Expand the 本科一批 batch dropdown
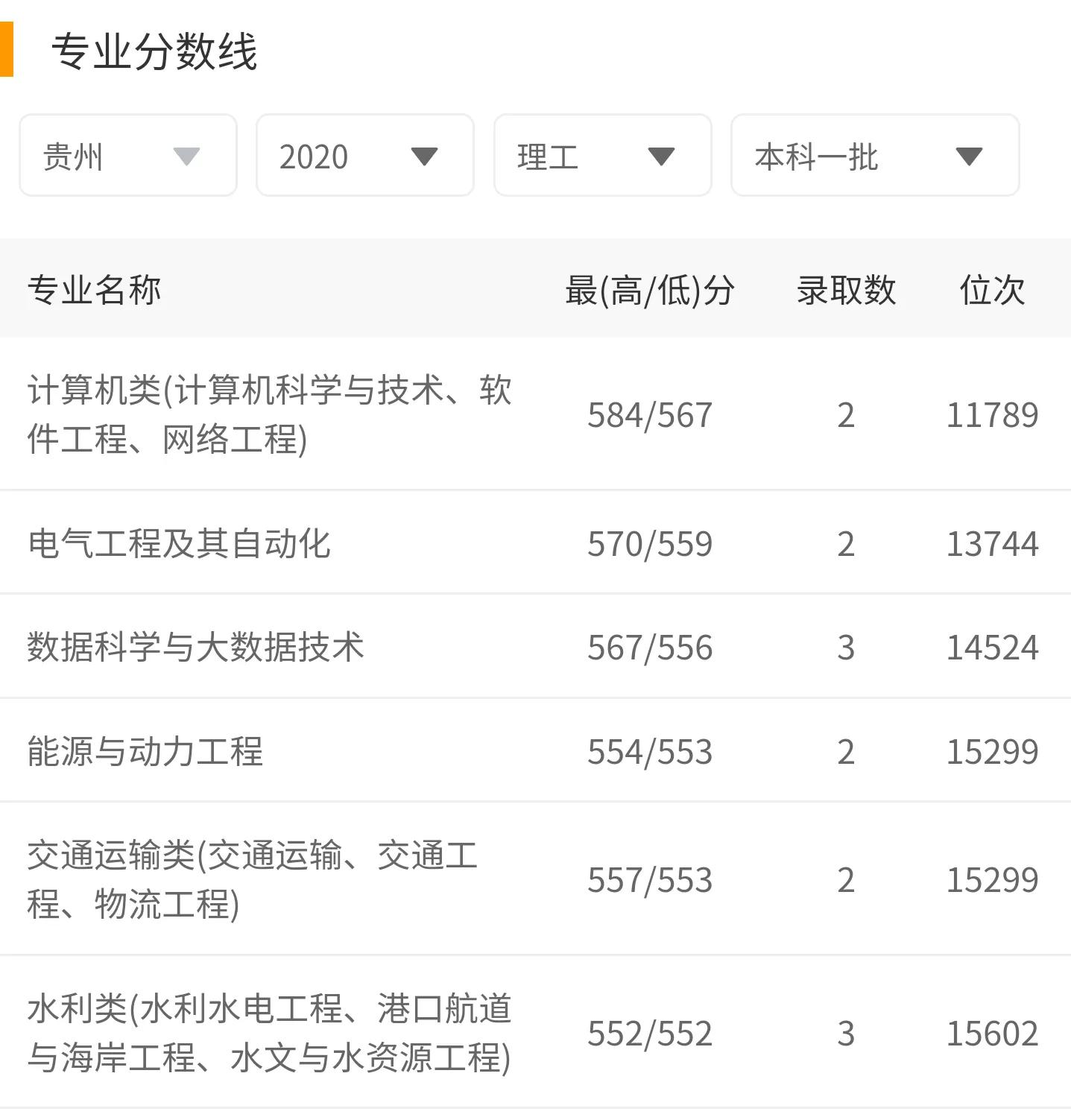 873,156
